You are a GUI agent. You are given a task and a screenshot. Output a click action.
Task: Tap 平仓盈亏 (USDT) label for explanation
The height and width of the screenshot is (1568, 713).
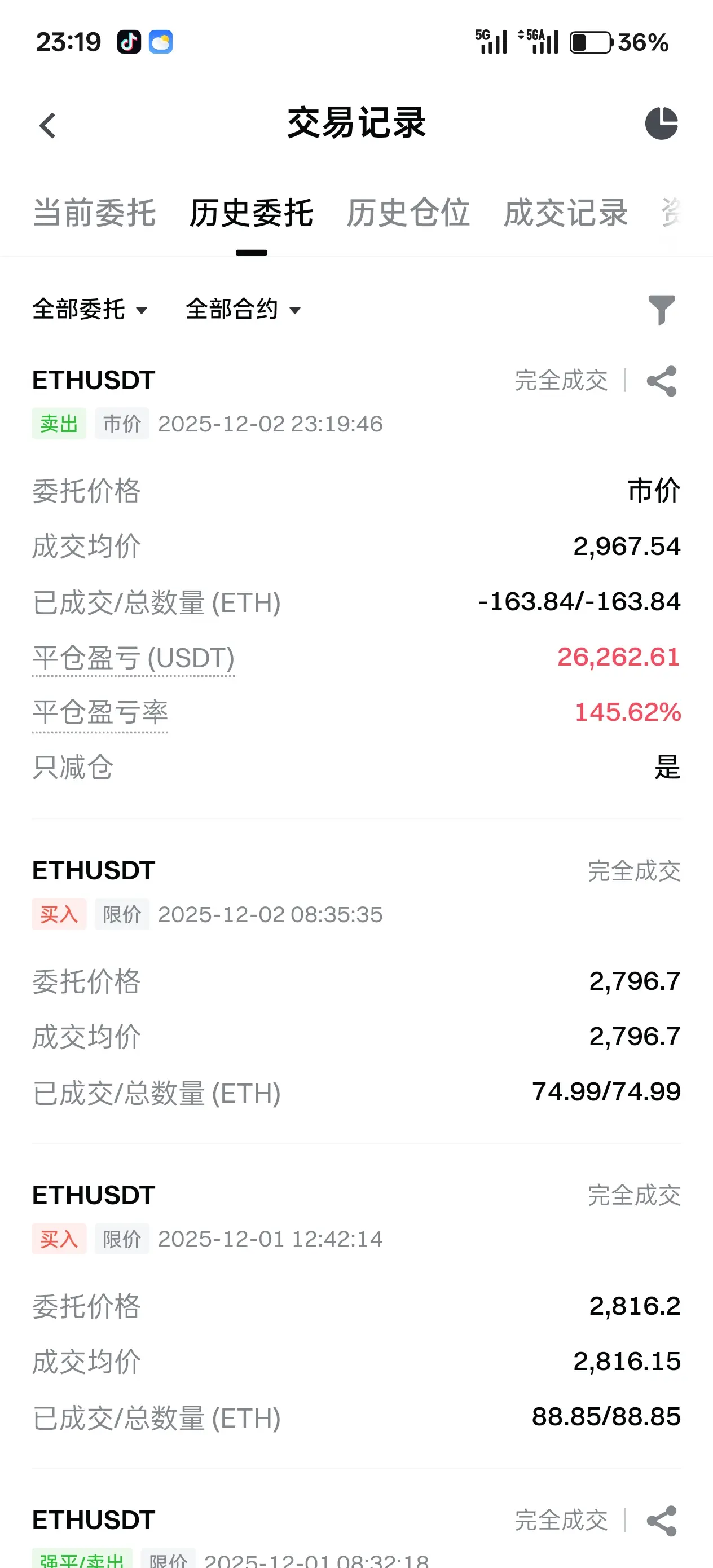[x=133, y=658]
